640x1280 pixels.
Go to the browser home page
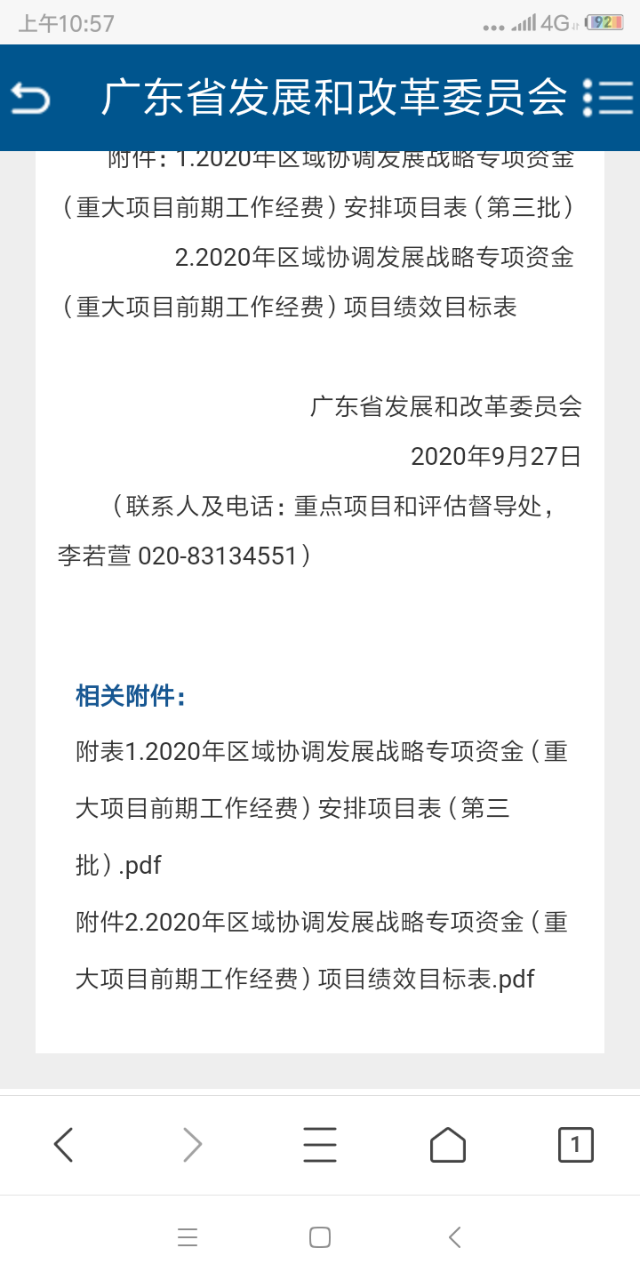click(x=448, y=1144)
